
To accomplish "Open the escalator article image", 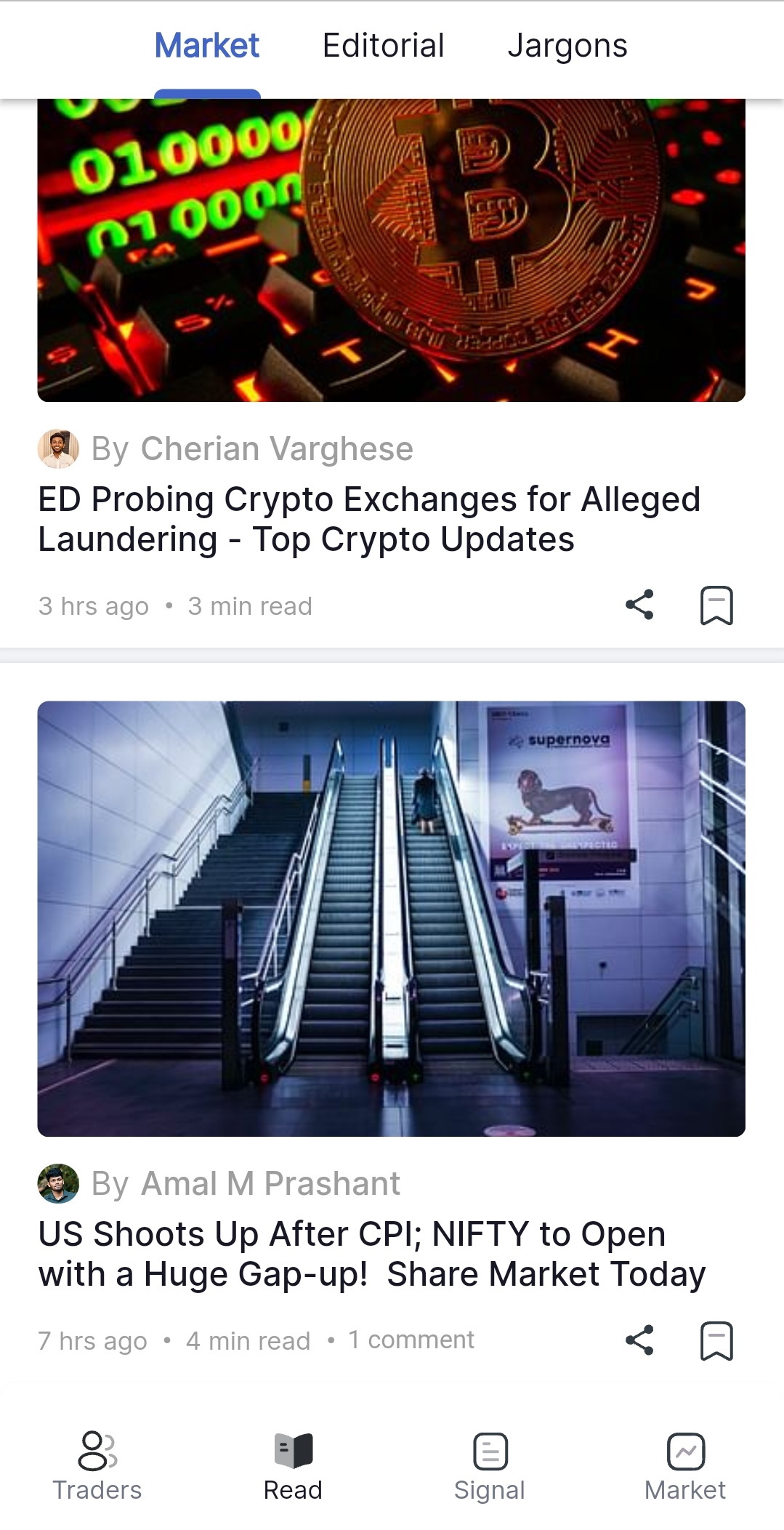I will coord(391,918).
